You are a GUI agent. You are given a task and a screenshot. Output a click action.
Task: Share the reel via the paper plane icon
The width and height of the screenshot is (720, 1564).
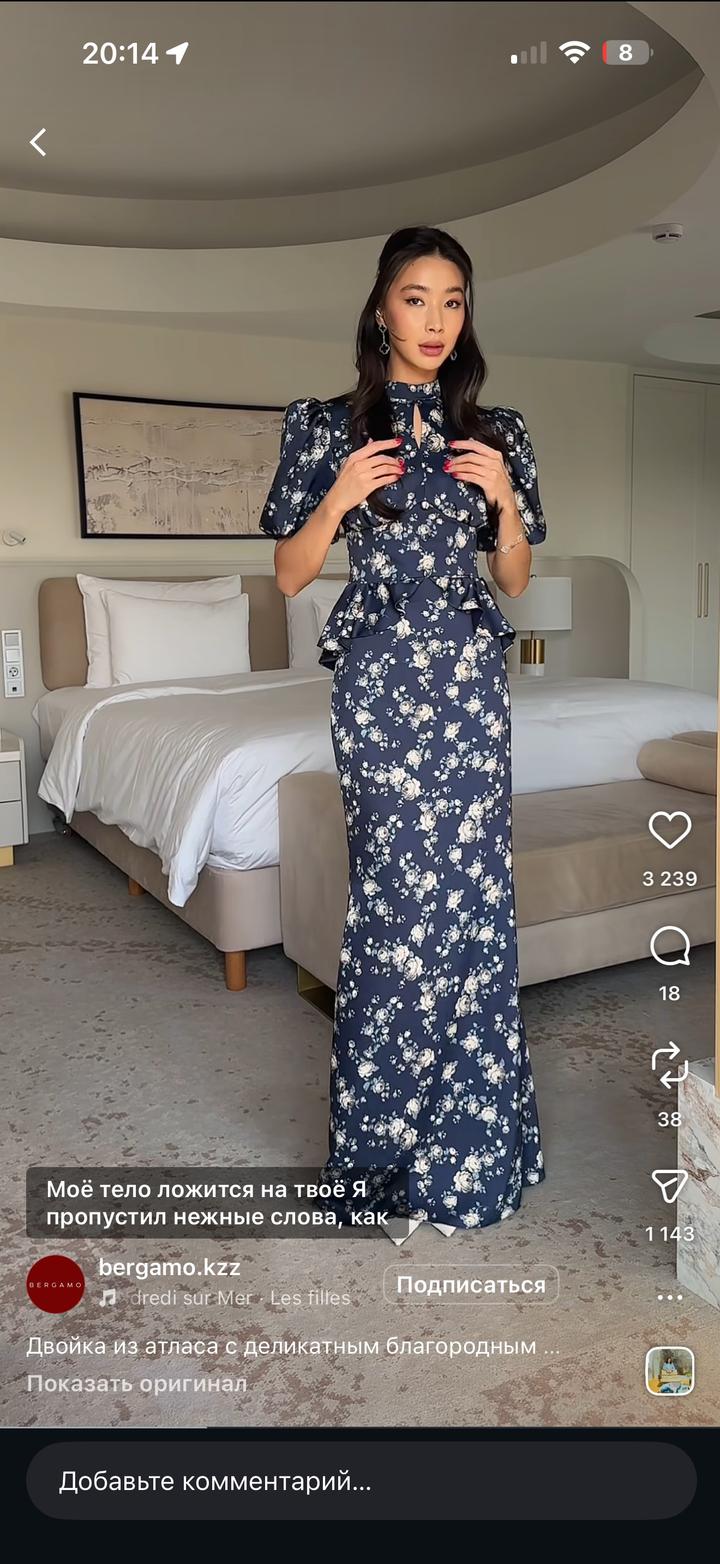point(669,1187)
